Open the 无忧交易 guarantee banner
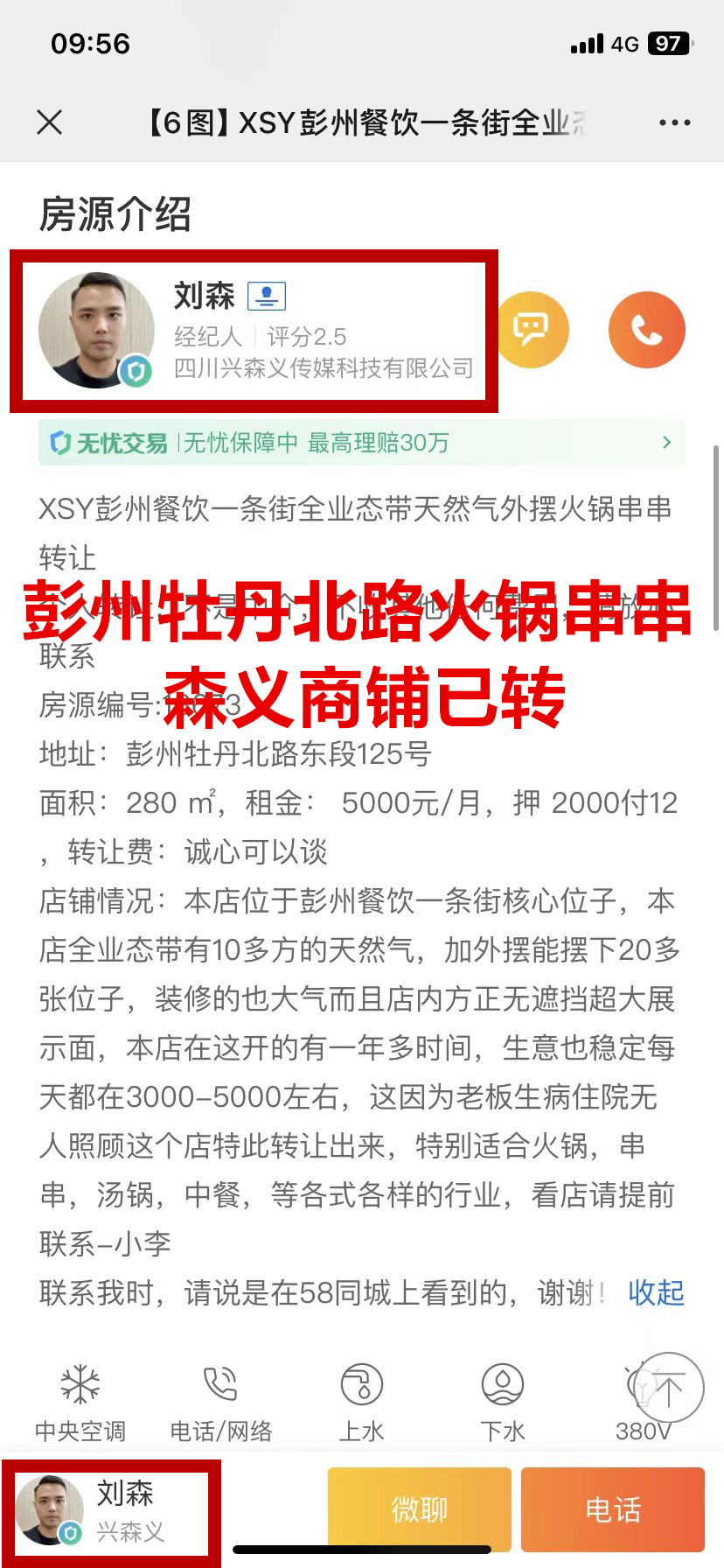Image resolution: width=724 pixels, height=1568 pixels. 361,443
